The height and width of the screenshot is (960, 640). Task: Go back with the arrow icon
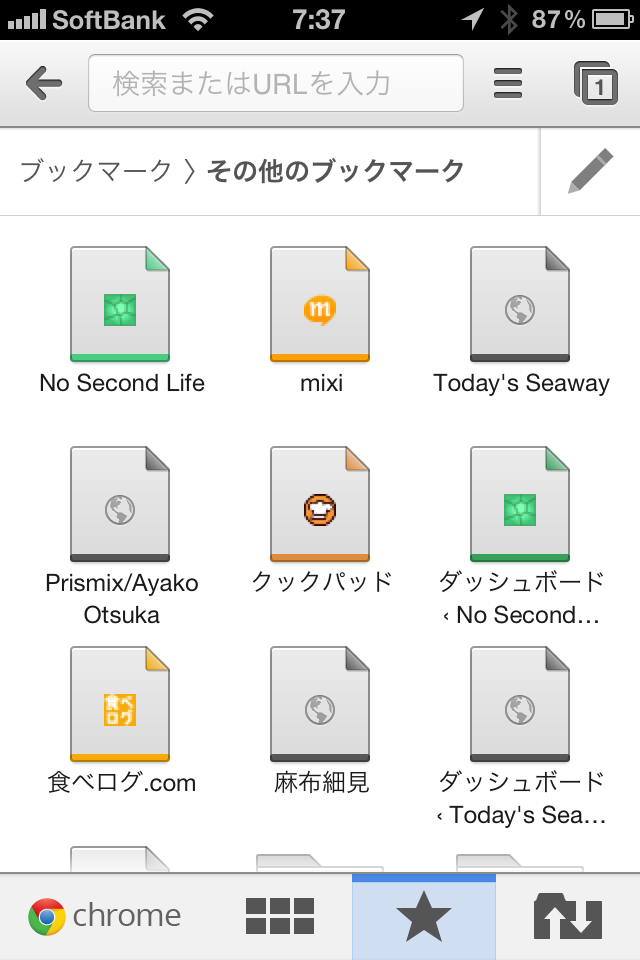coord(44,83)
